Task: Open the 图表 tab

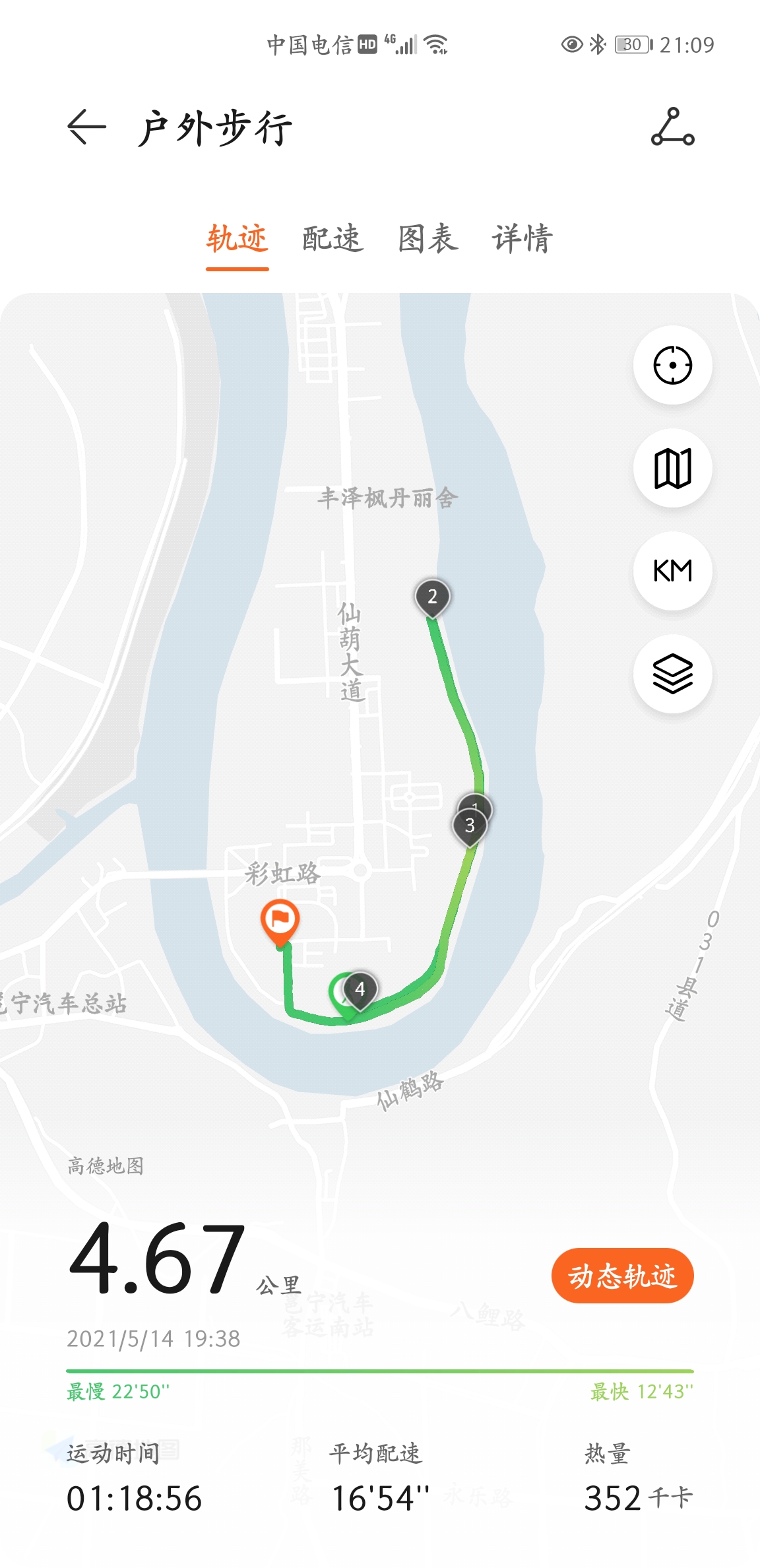Action: (x=427, y=239)
